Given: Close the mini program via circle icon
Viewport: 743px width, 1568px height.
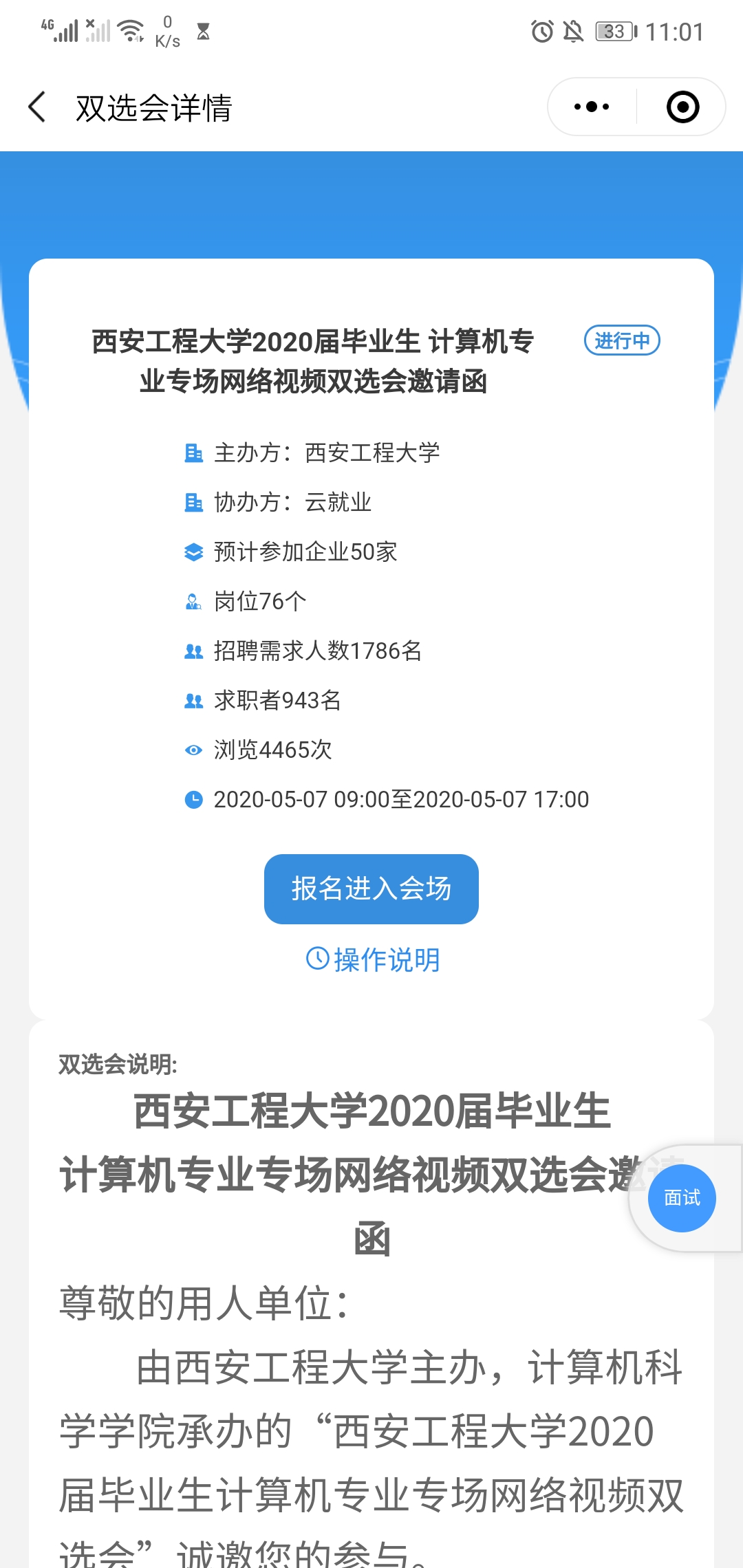Looking at the screenshot, I should click(682, 107).
